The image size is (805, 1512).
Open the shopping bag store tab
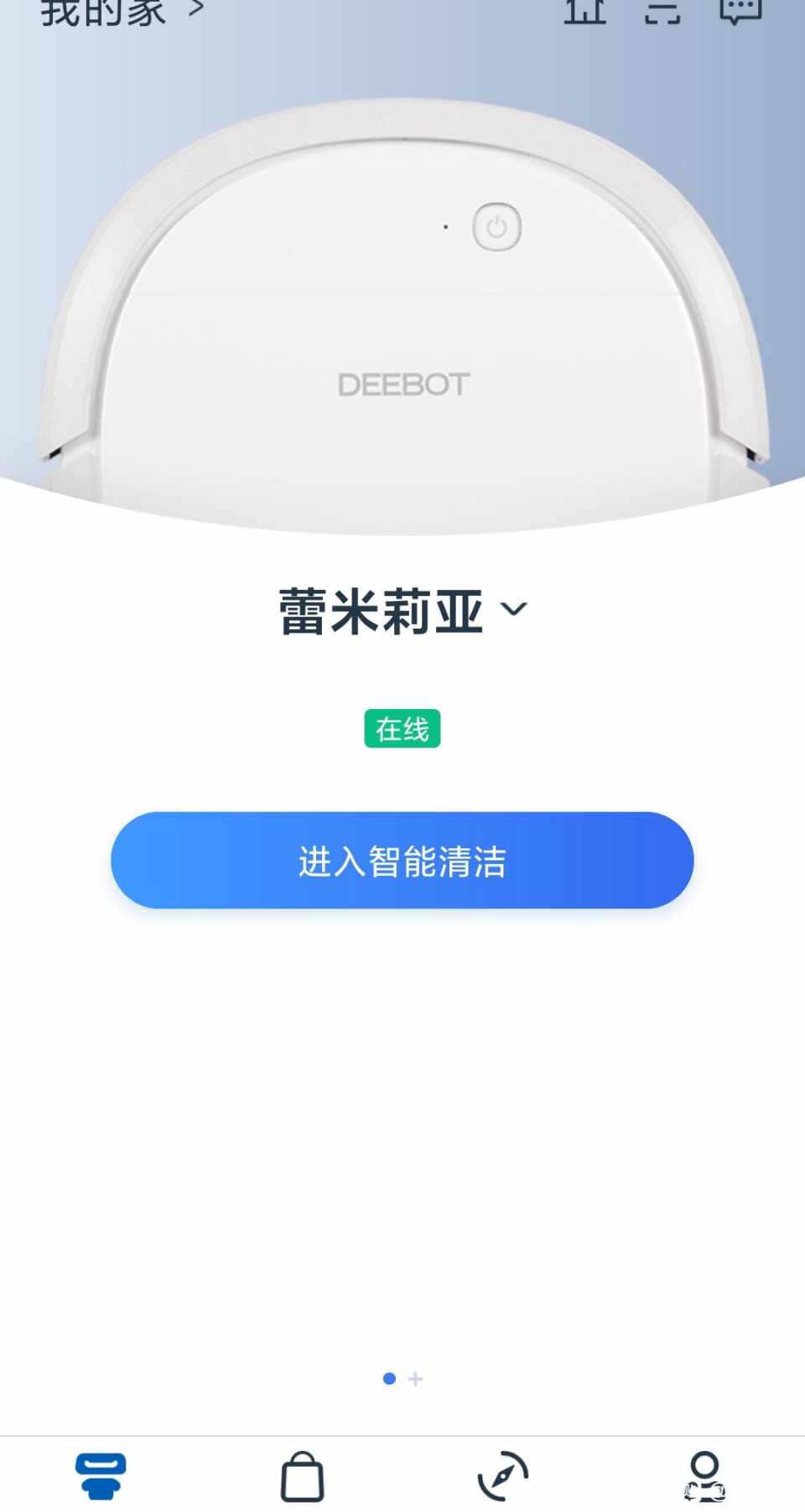(x=302, y=1476)
